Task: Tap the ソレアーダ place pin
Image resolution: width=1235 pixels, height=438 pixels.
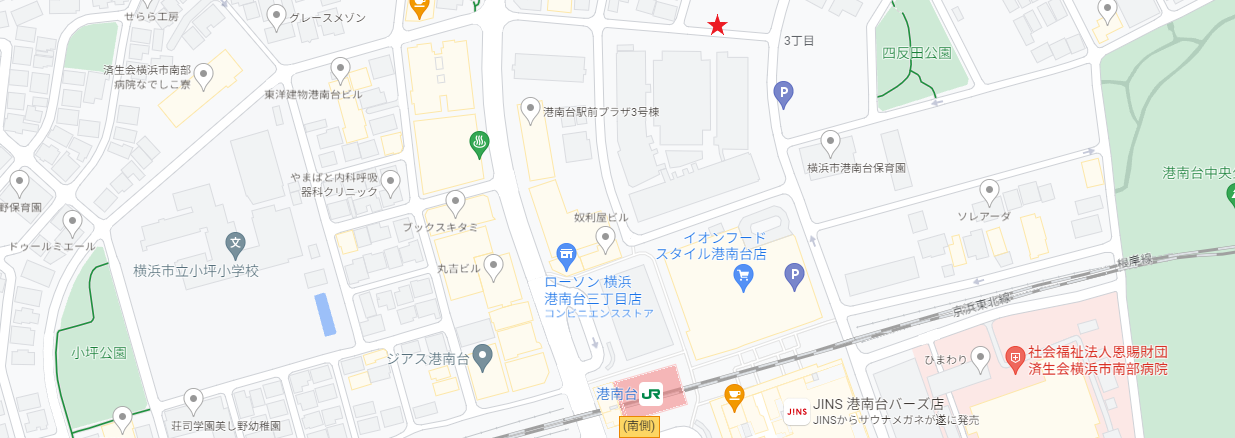Action: click(x=990, y=190)
